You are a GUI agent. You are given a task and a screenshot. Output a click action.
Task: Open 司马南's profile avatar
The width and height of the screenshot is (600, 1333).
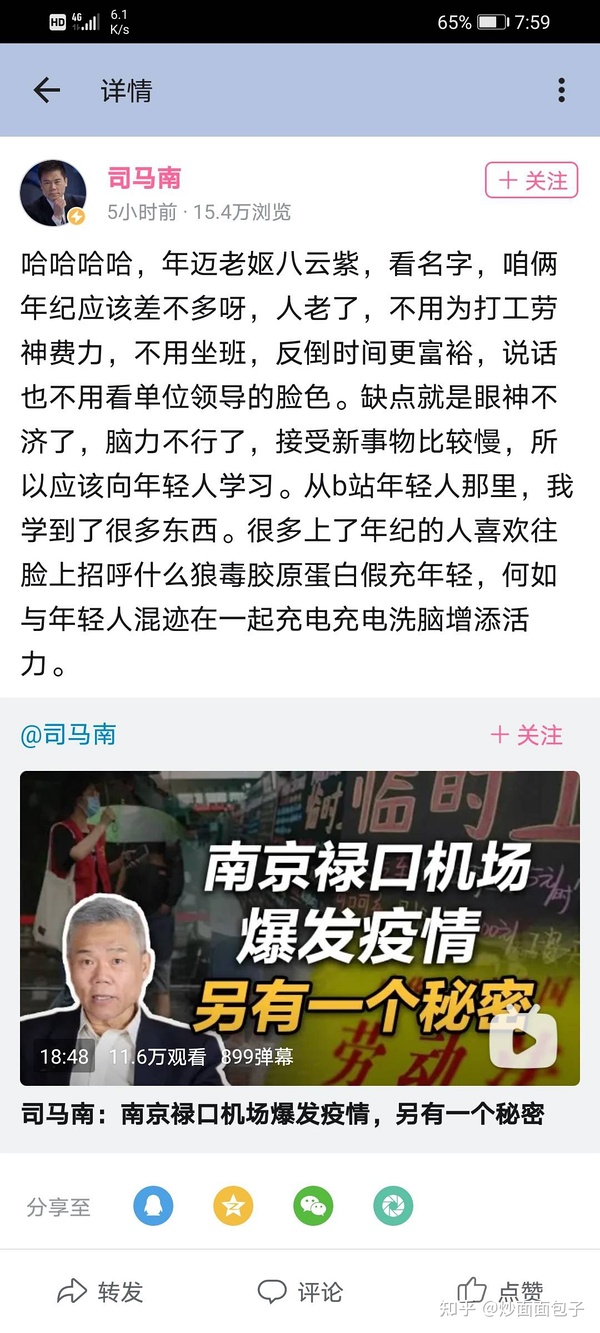[x=53, y=192]
